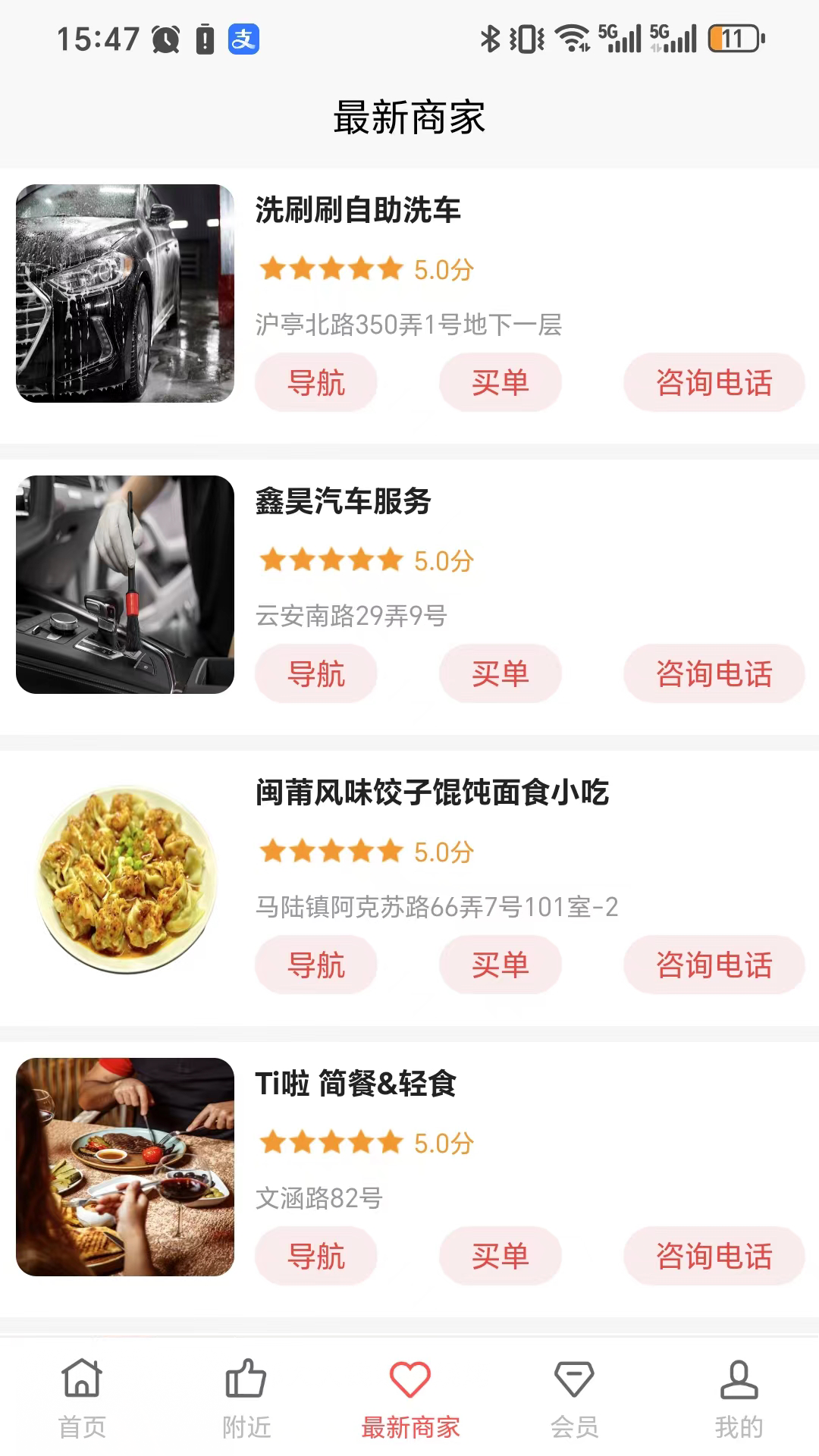View the 闽莆风味饺子馄饨面食小吃 dumpling picture
Viewport: 819px width, 1456px height.
point(125,880)
